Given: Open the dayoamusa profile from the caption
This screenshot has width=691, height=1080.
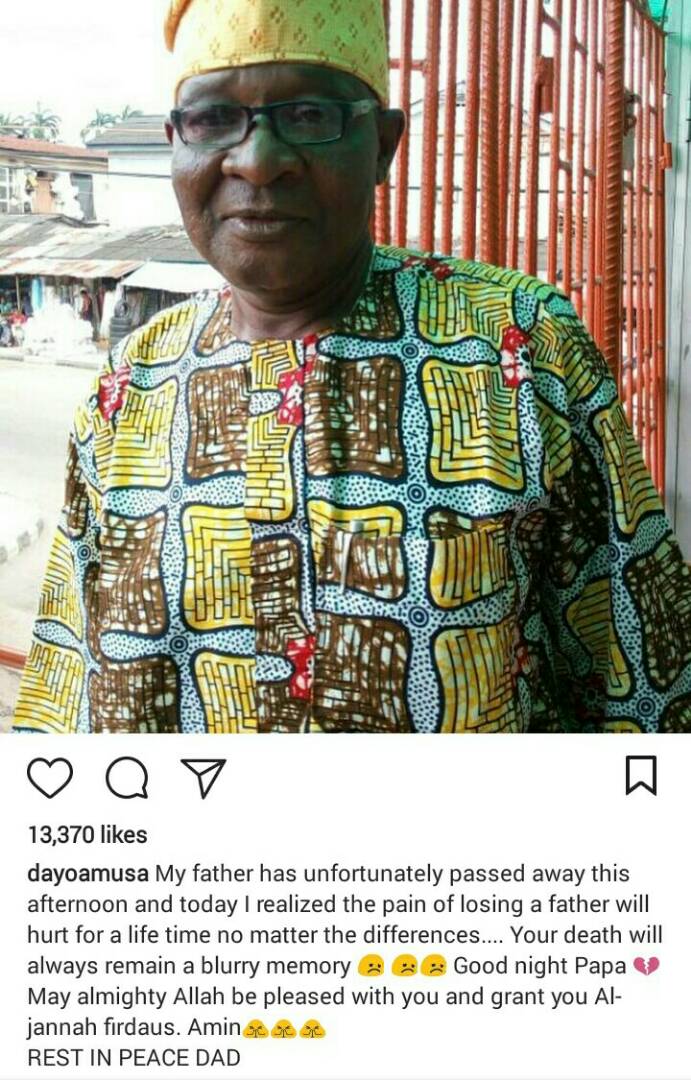Looking at the screenshot, I should coord(88,873).
